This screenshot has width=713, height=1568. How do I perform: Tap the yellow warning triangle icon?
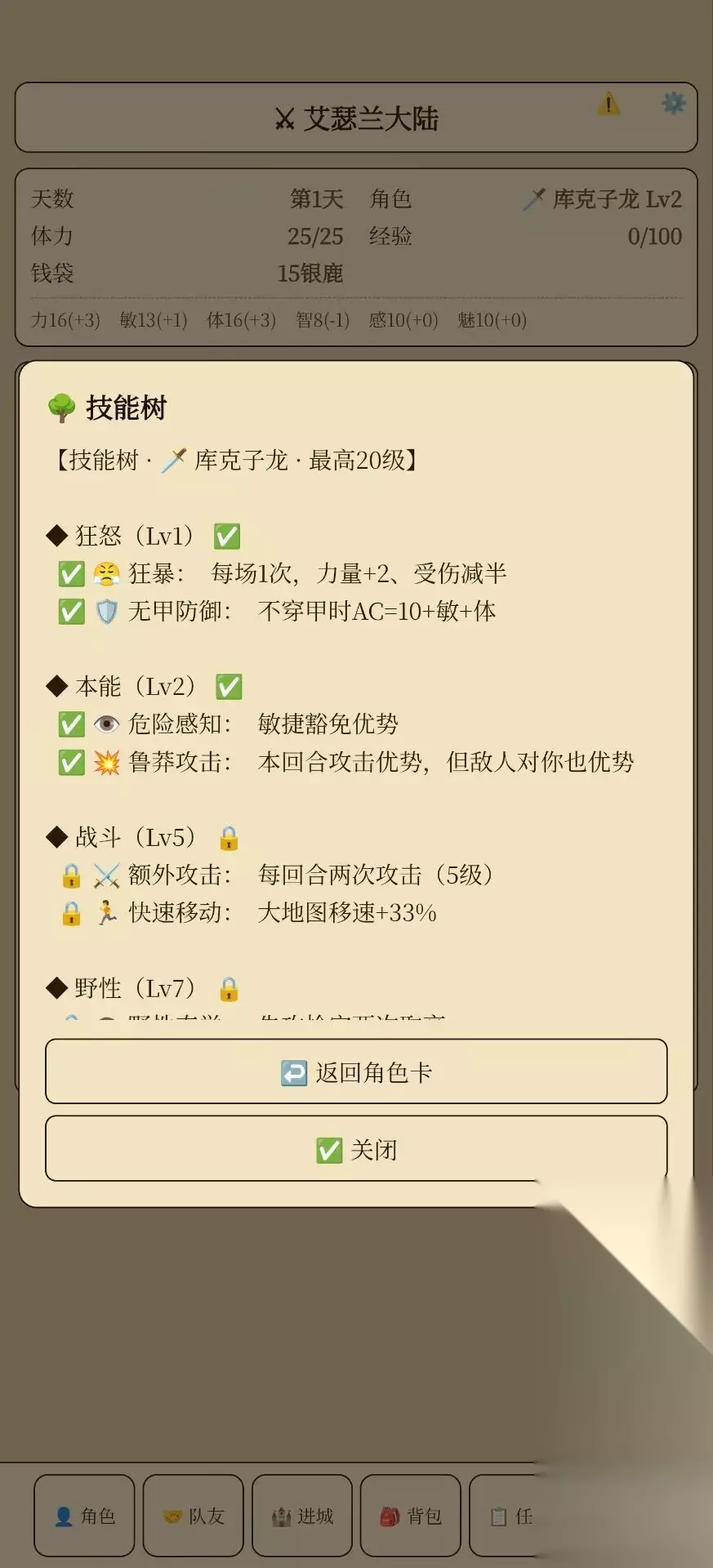[608, 104]
